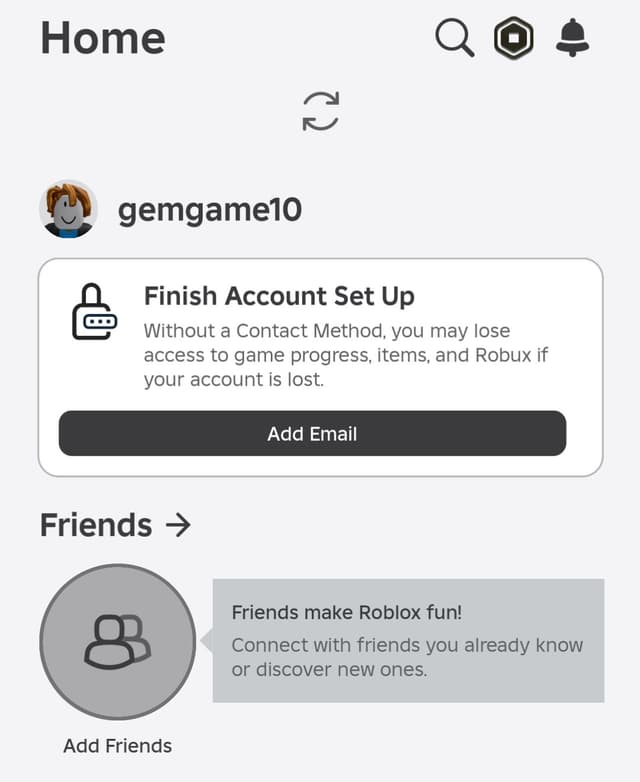Open the Robux balance icon

(513, 39)
